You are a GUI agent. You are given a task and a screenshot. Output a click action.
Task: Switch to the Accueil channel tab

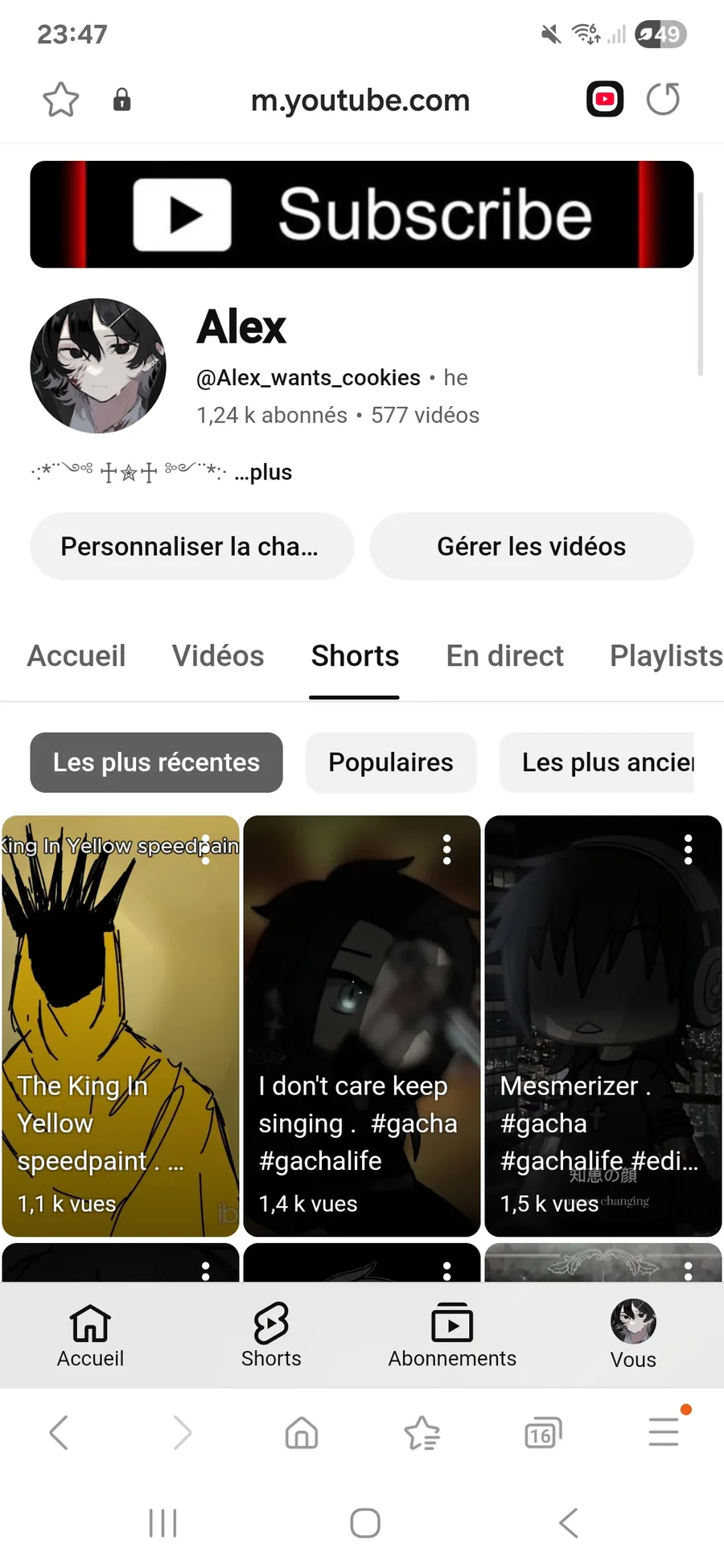pyautogui.click(x=76, y=656)
